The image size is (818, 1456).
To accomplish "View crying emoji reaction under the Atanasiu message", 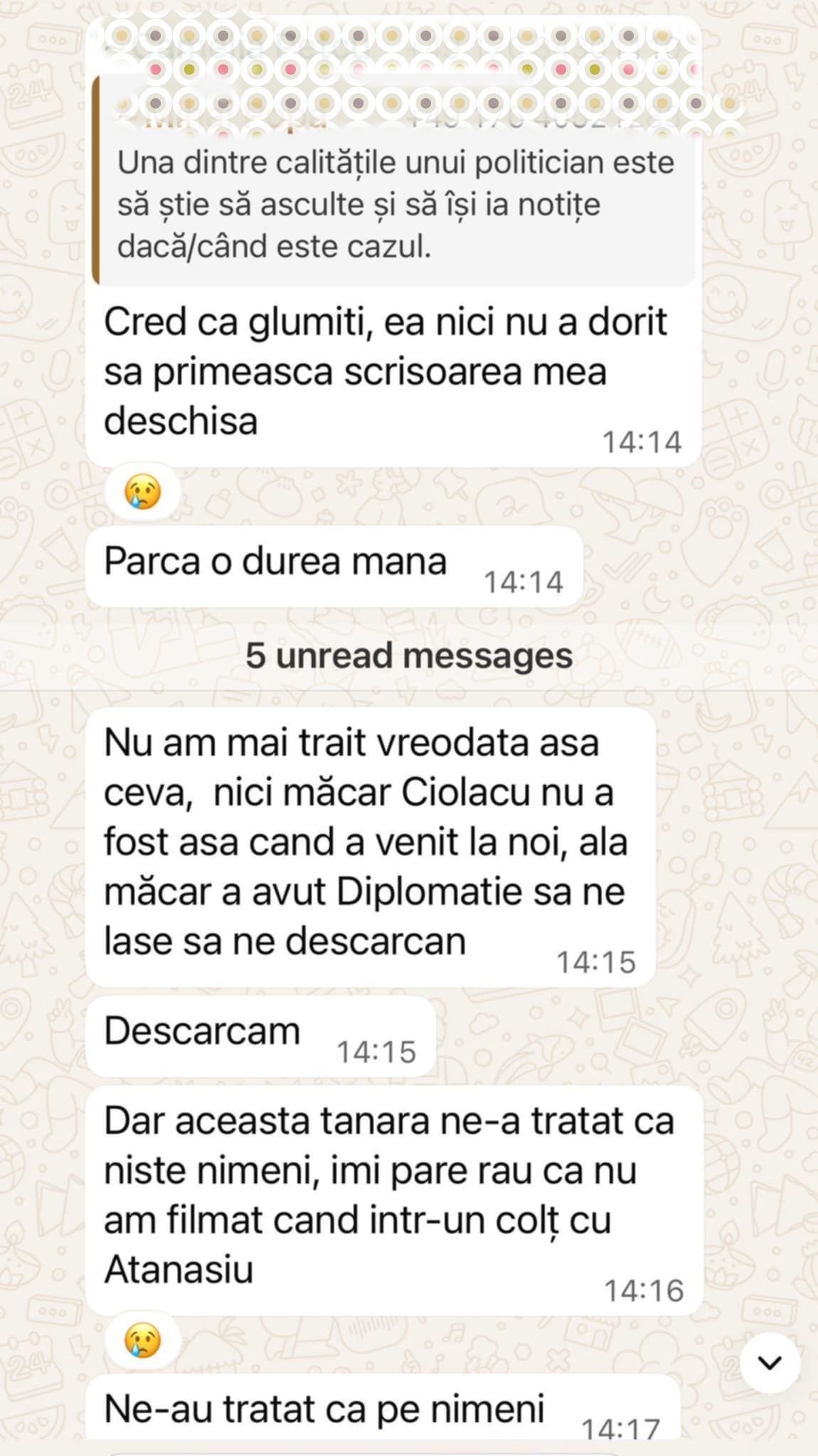I will [142, 1340].
